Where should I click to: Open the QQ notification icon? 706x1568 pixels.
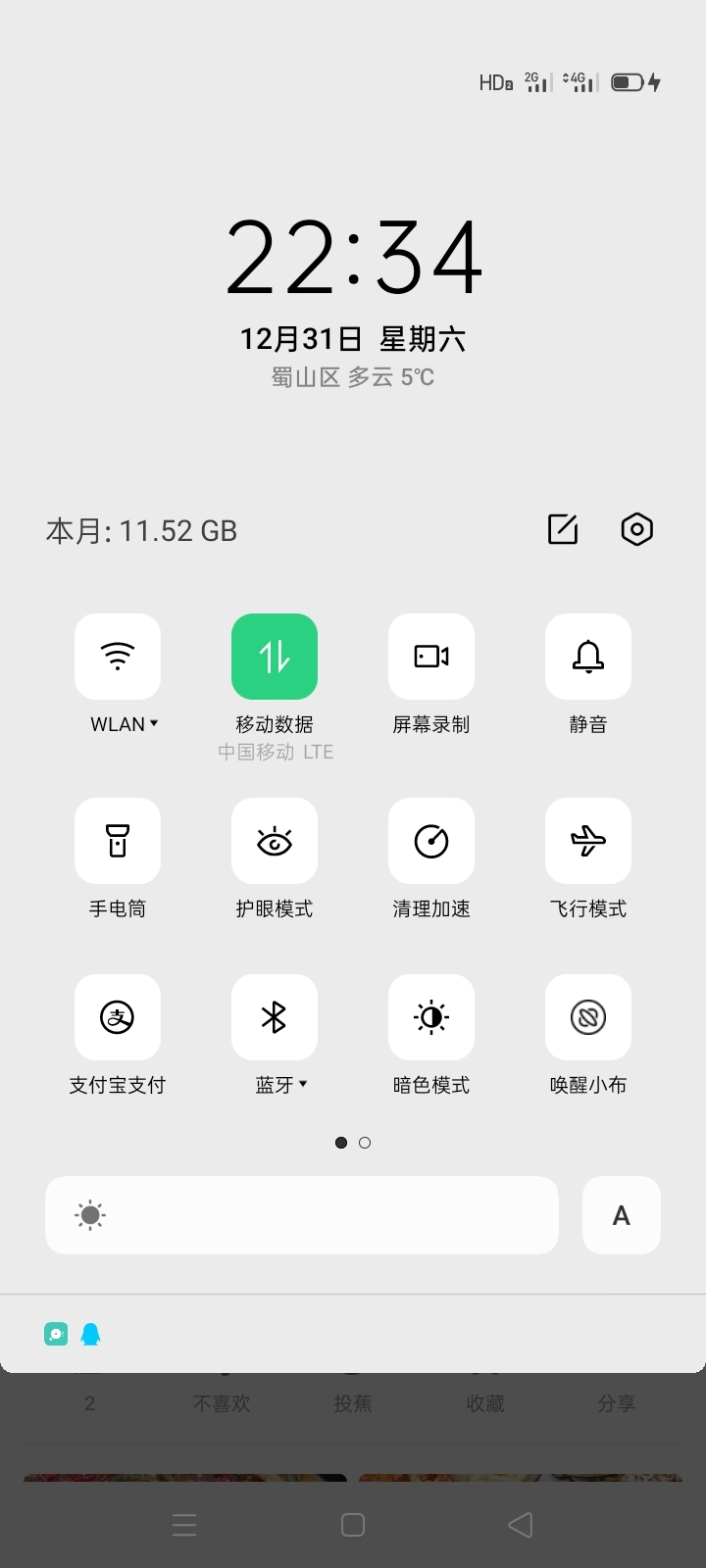(x=90, y=1334)
